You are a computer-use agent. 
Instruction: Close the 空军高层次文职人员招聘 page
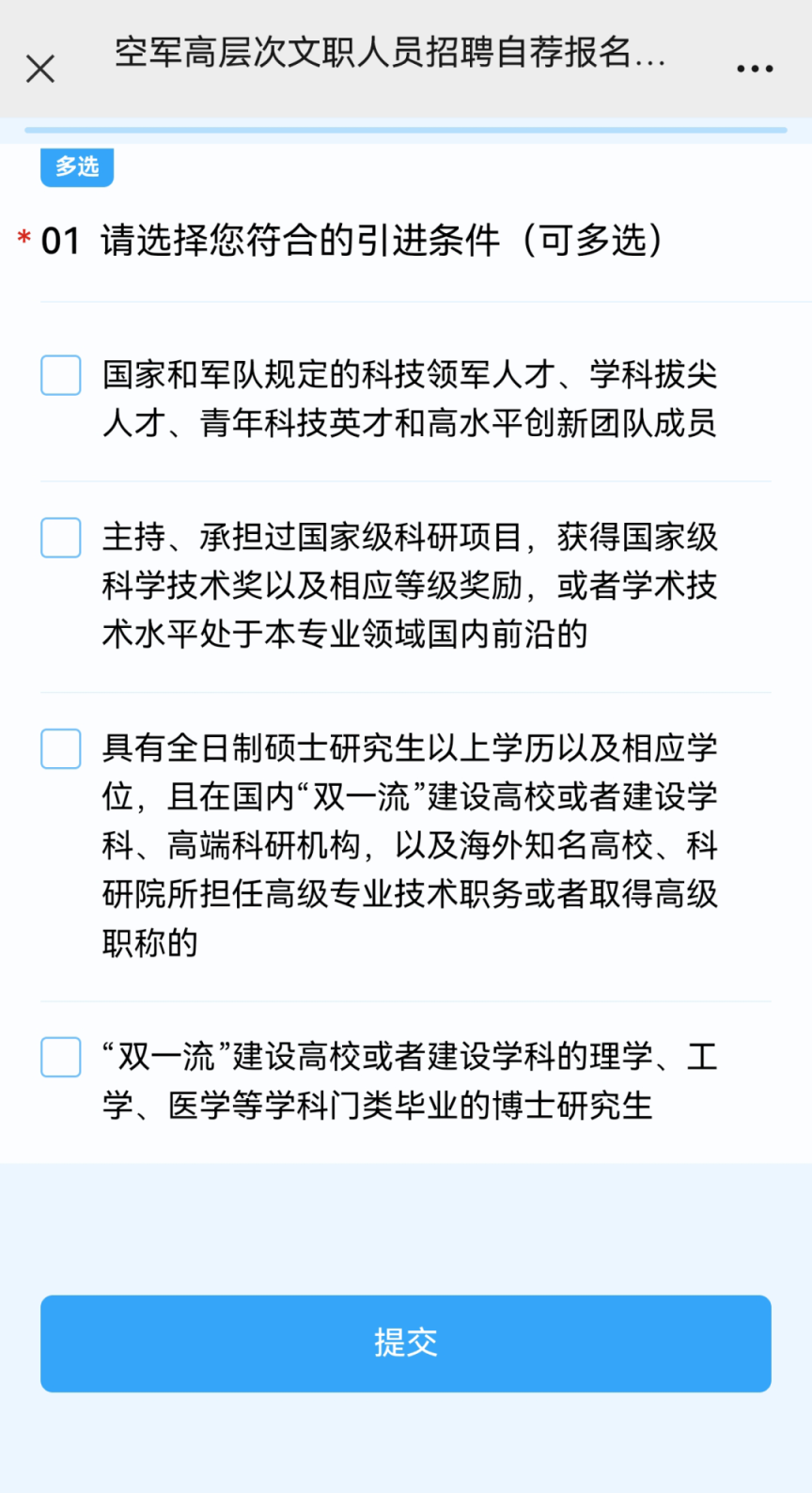tap(40, 69)
